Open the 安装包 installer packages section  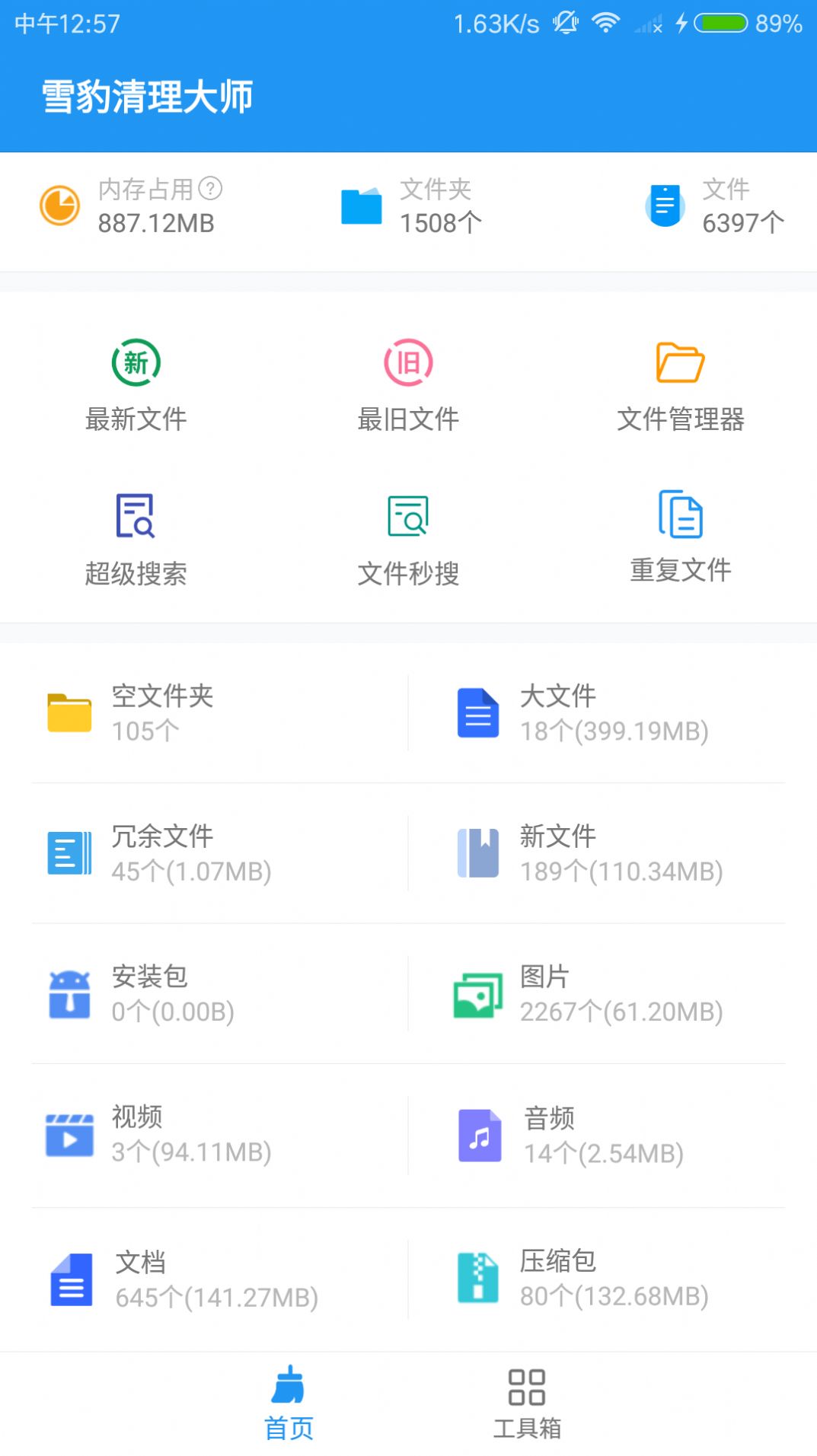[163, 993]
